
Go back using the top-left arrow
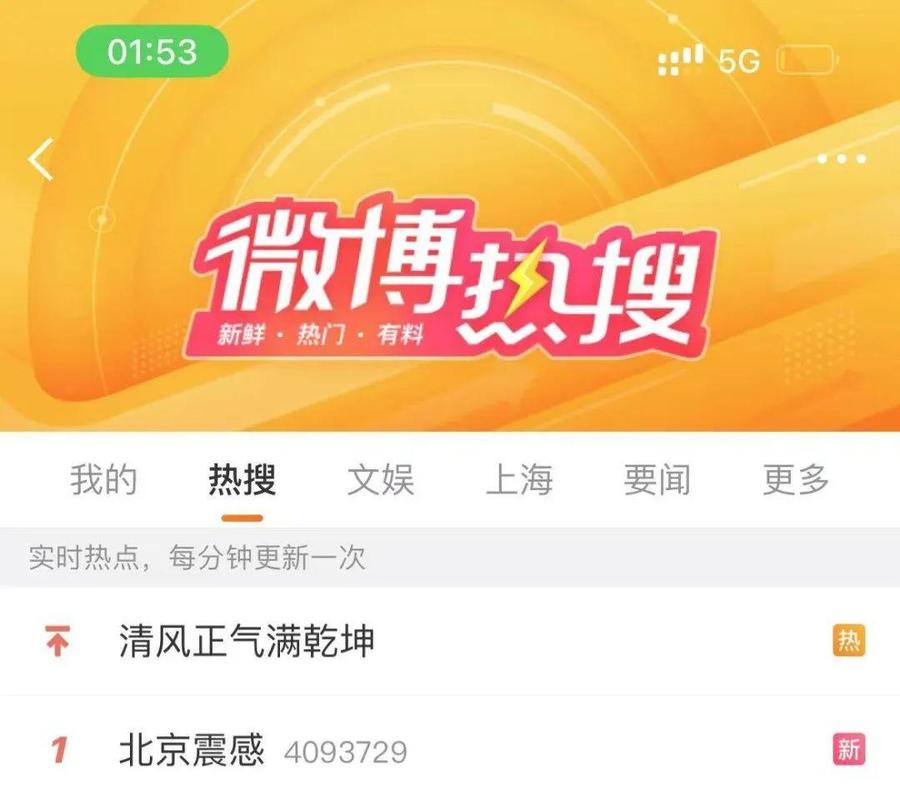click(41, 160)
